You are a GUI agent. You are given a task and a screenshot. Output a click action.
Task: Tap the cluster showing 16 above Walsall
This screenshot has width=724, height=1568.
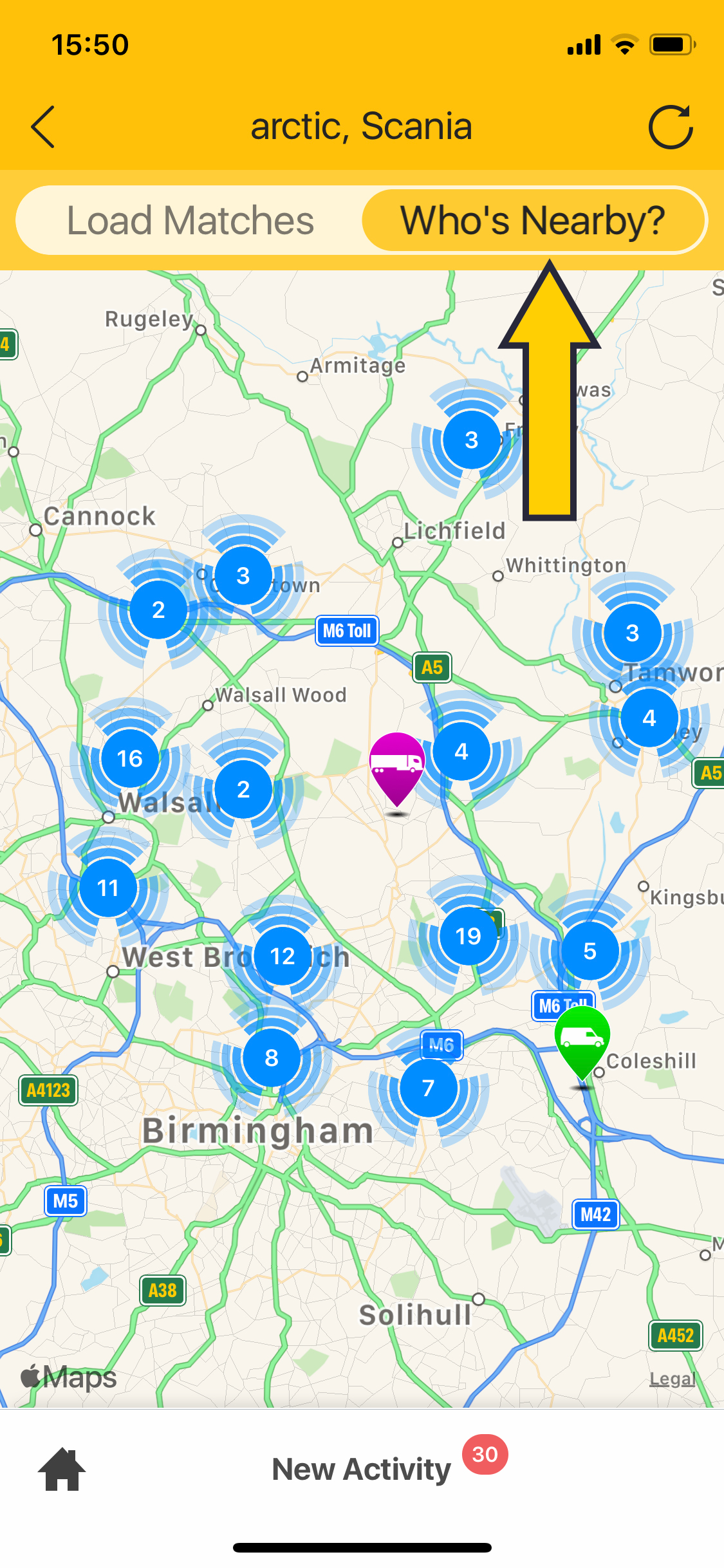[130, 760]
